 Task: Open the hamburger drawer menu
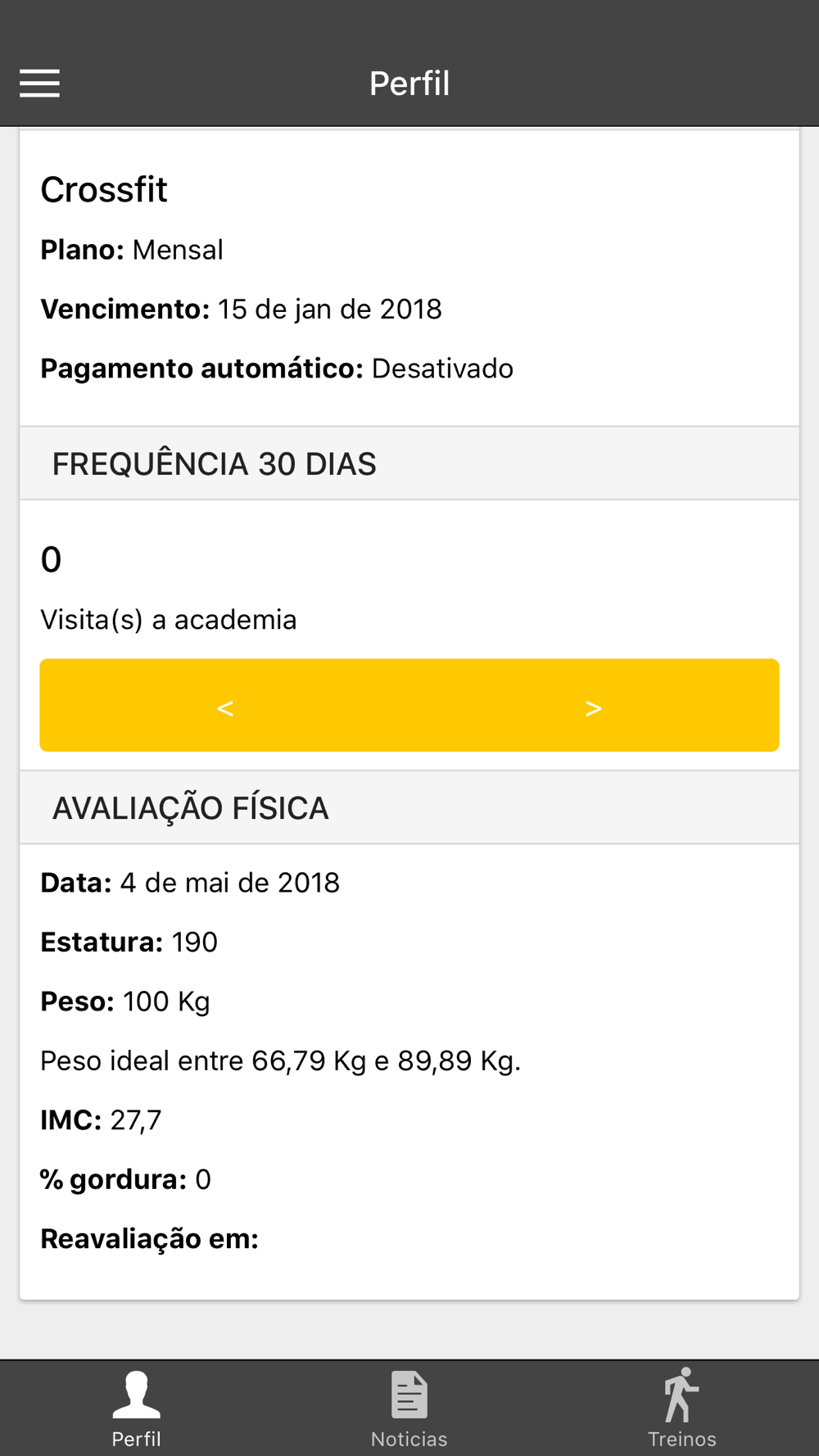point(39,84)
